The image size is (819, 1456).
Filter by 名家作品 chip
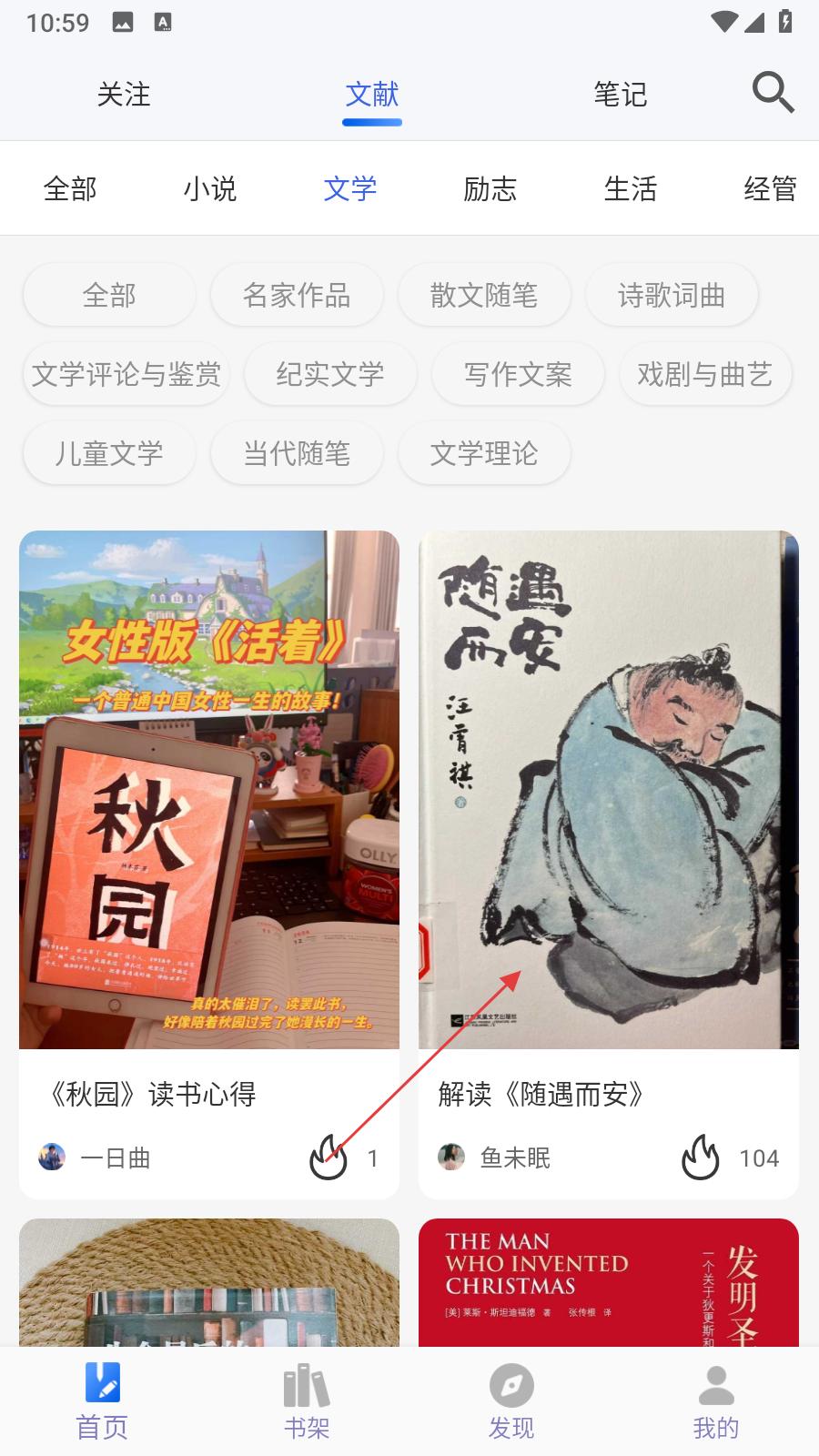pos(297,295)
